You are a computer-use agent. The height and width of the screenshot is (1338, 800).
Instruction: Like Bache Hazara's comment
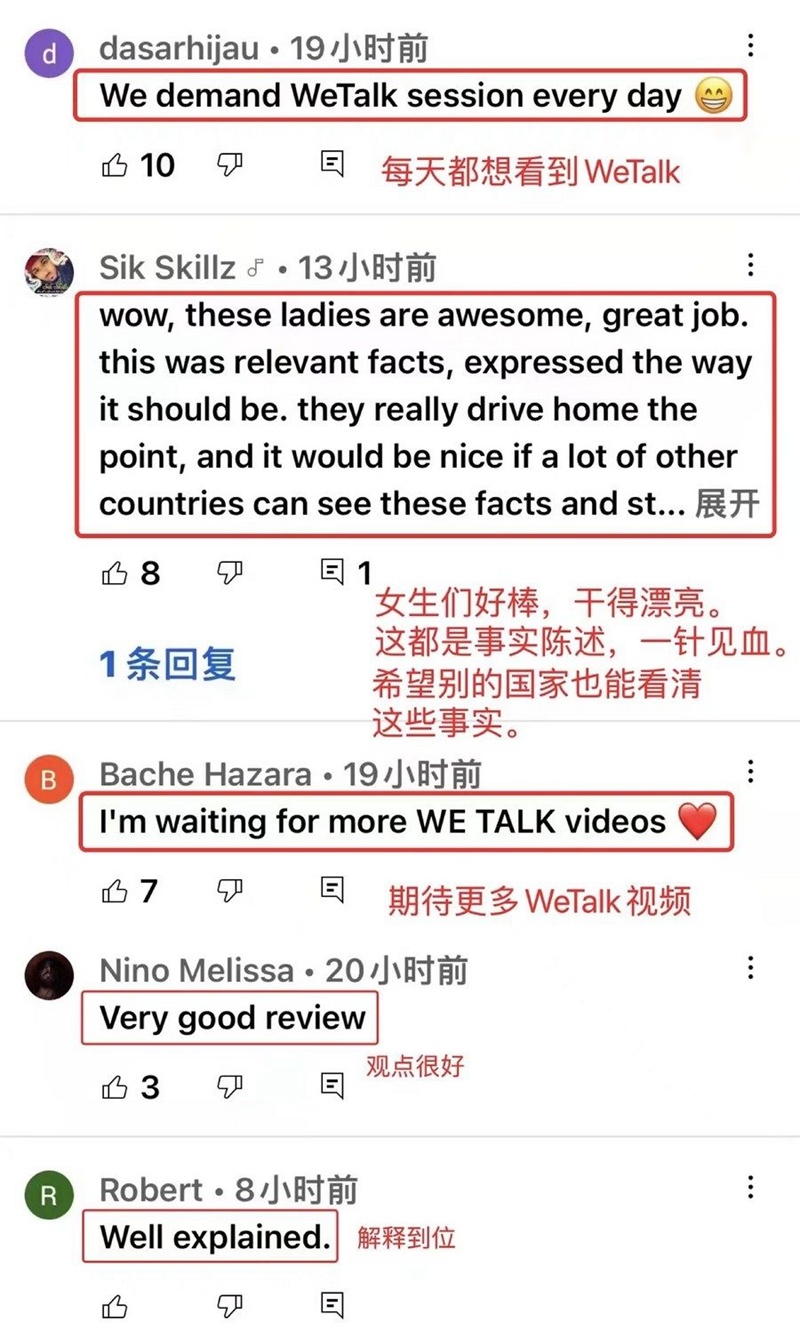(115, 890)
